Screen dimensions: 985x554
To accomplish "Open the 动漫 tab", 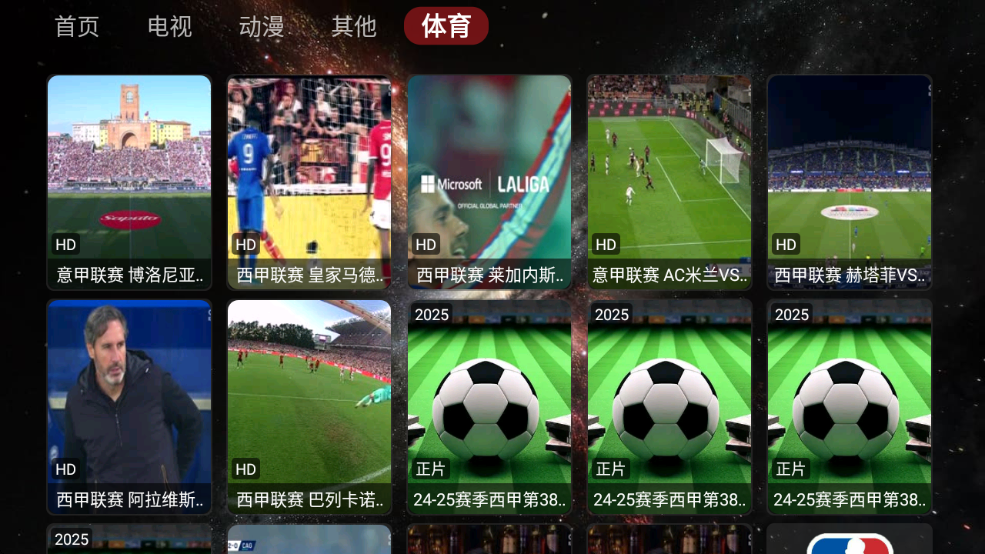I will point(261,27).
